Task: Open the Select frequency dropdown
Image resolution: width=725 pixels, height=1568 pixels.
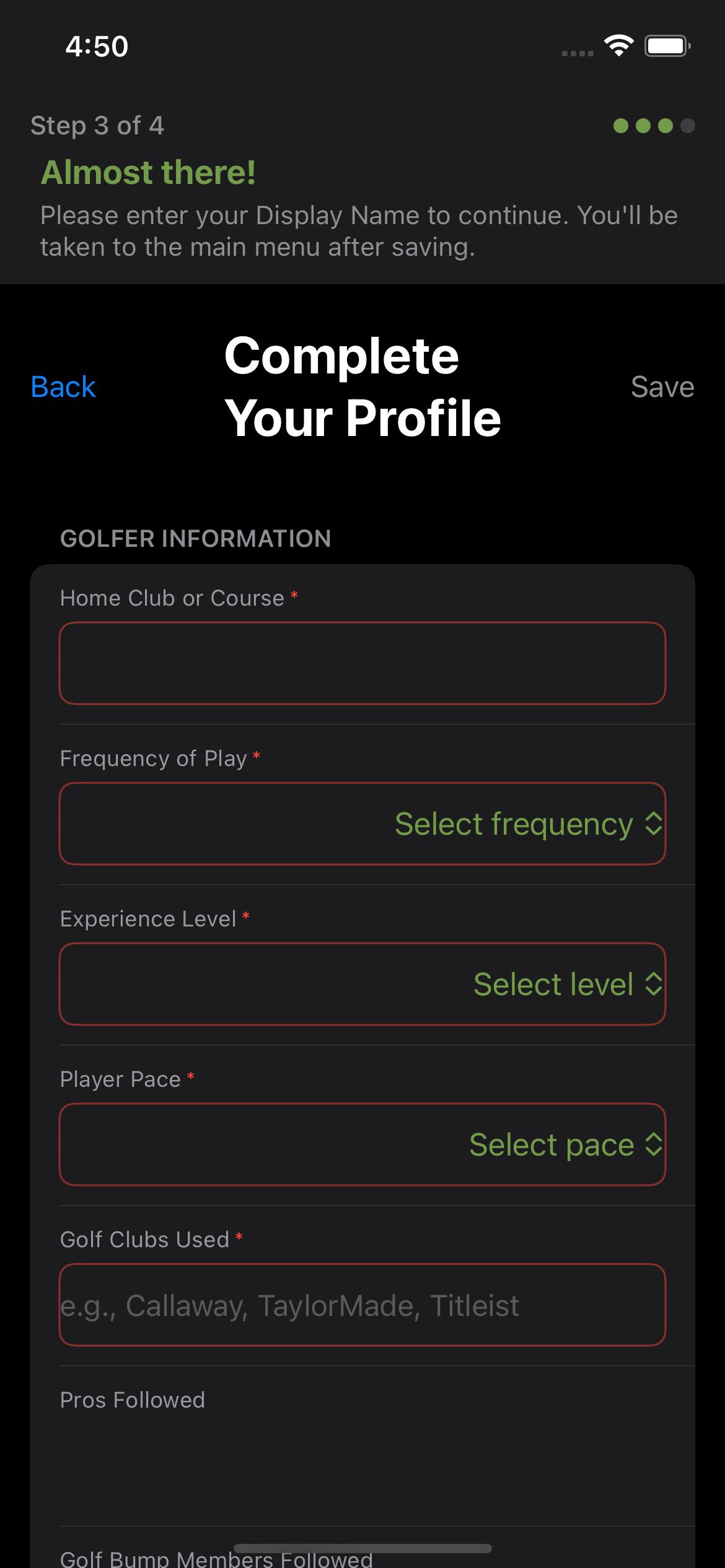Action: (x=362, y=823)
